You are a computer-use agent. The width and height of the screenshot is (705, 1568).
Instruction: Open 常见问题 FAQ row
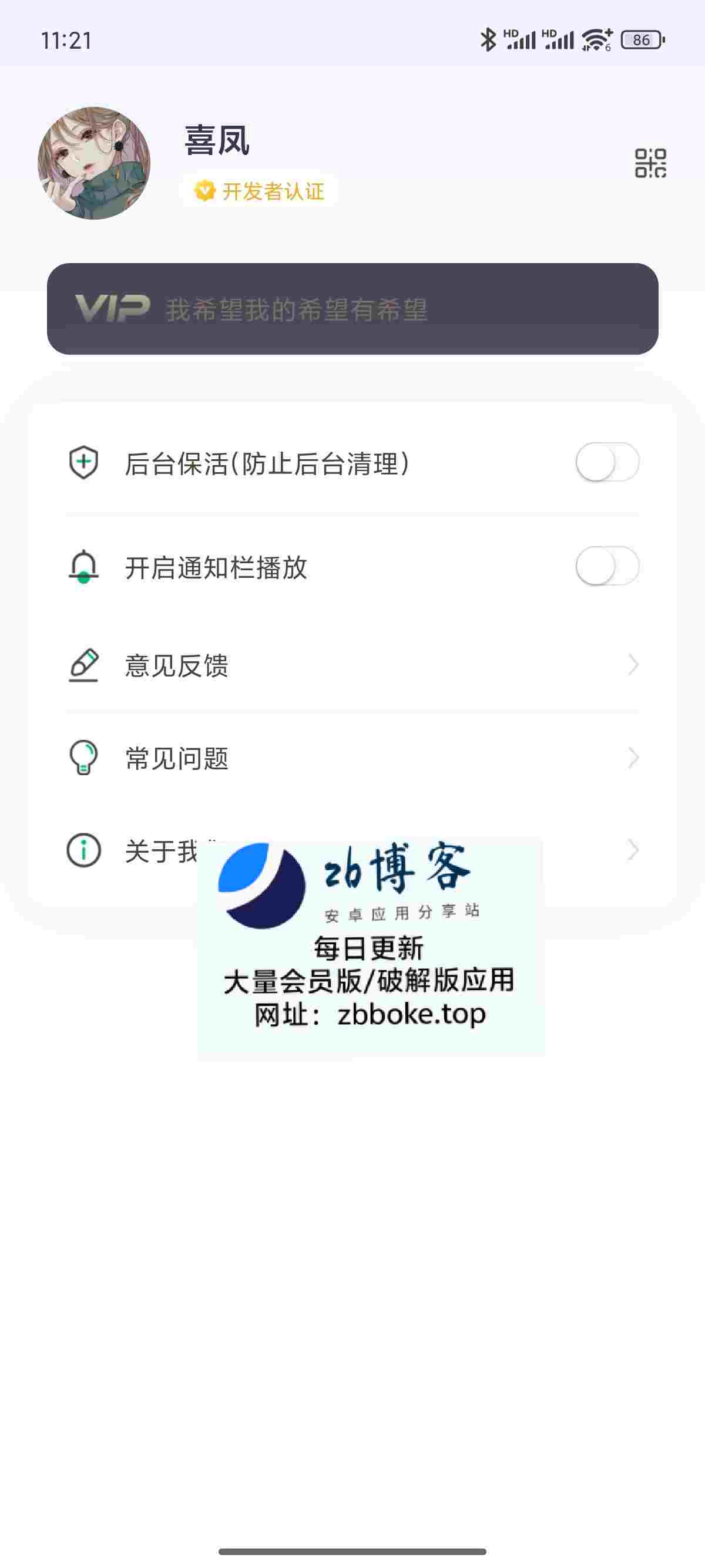pyautogui.click(x=352, y=758)
